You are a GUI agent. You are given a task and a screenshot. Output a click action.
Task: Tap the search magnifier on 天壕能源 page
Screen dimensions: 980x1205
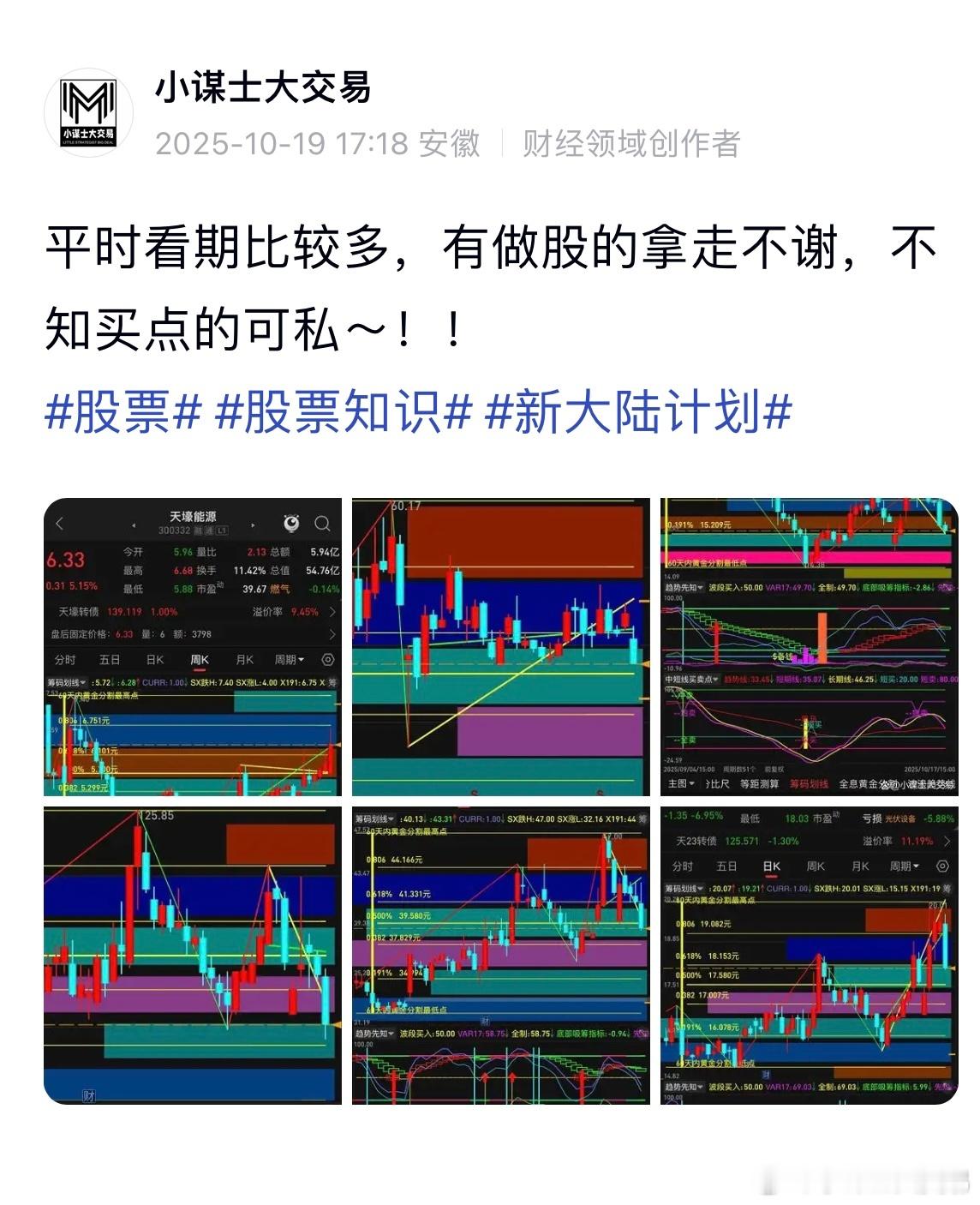(x=322, y=524)
